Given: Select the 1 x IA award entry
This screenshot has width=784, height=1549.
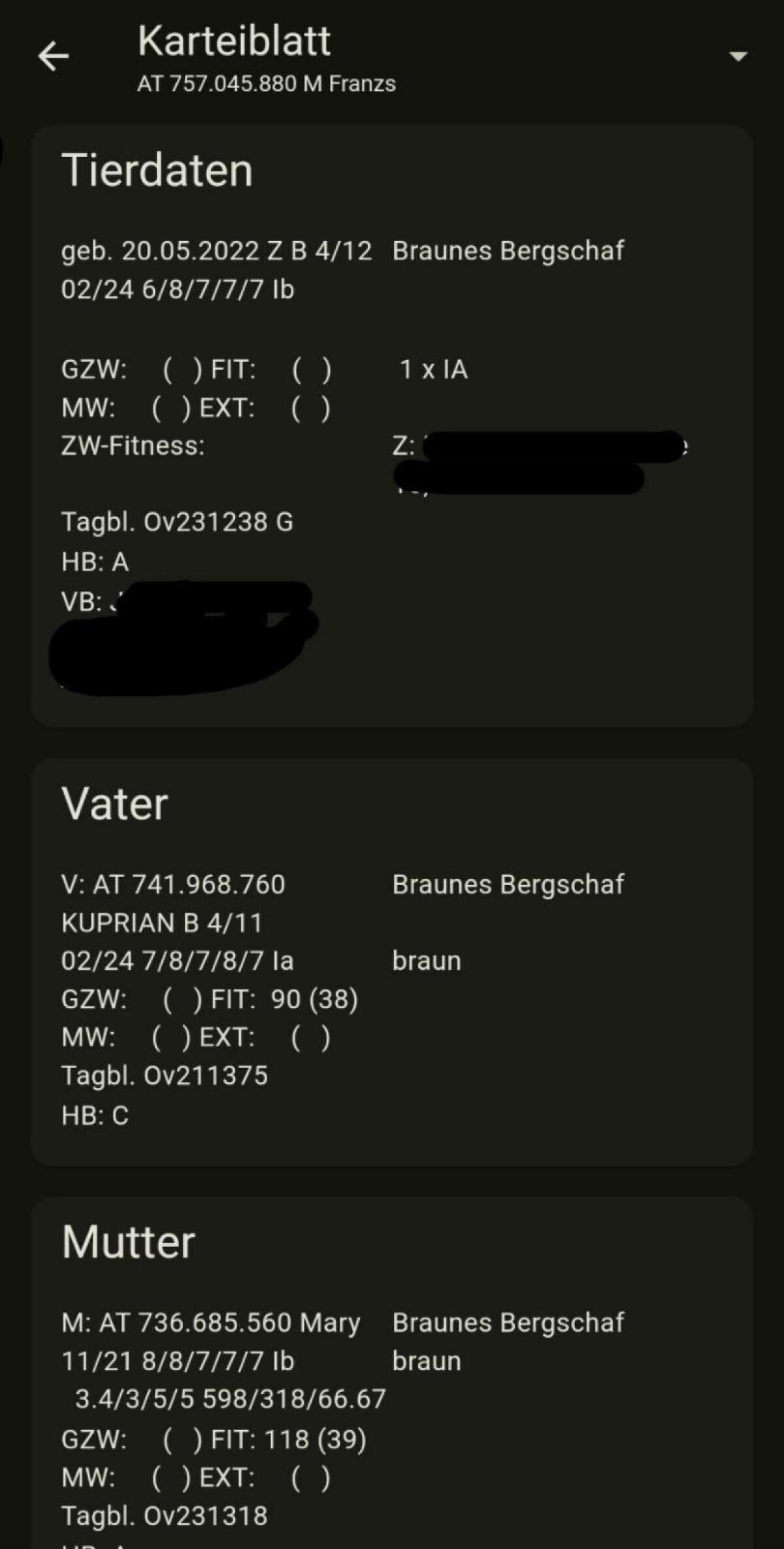Looking at the screenshot, I should [433, 371].
